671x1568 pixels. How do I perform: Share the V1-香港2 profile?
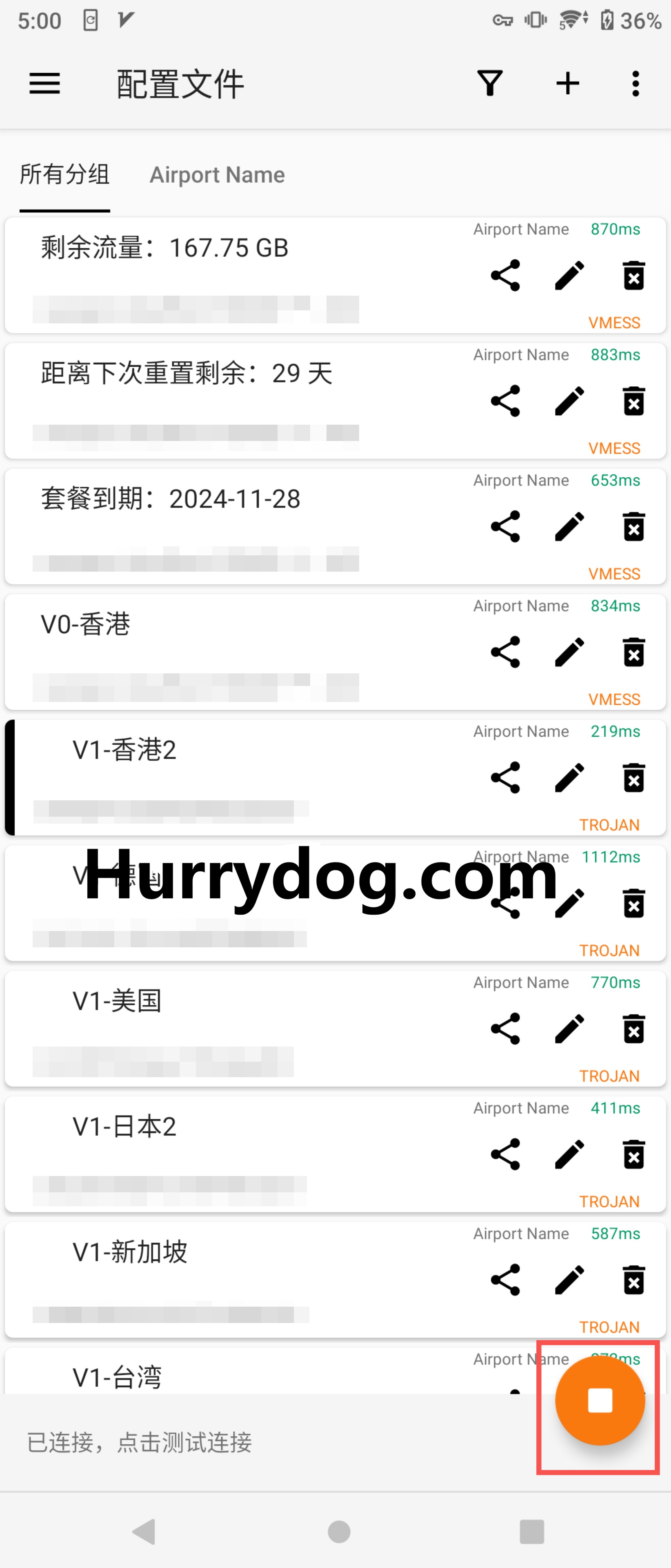[x=505, y=777]
